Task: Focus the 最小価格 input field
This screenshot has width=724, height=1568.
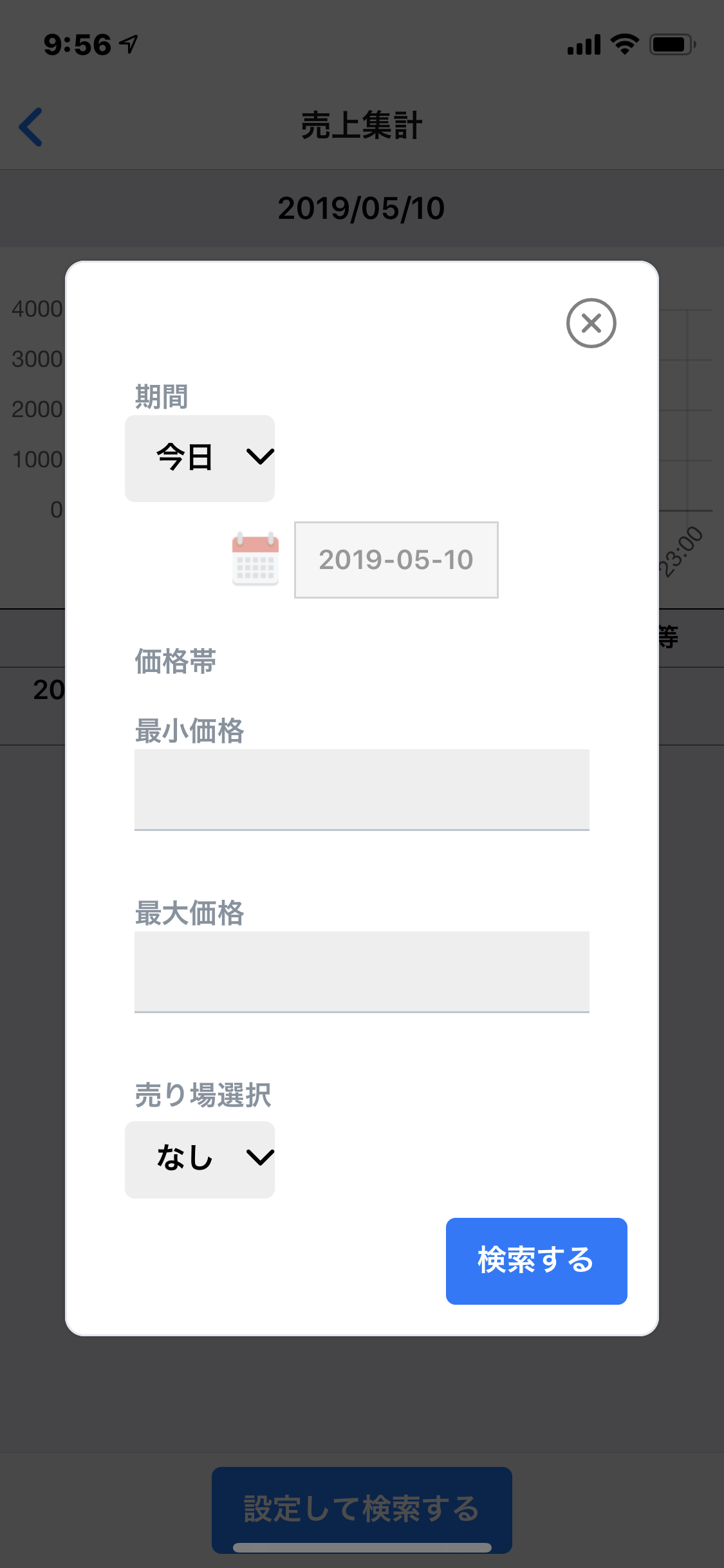Action: (x=362, y=789)
